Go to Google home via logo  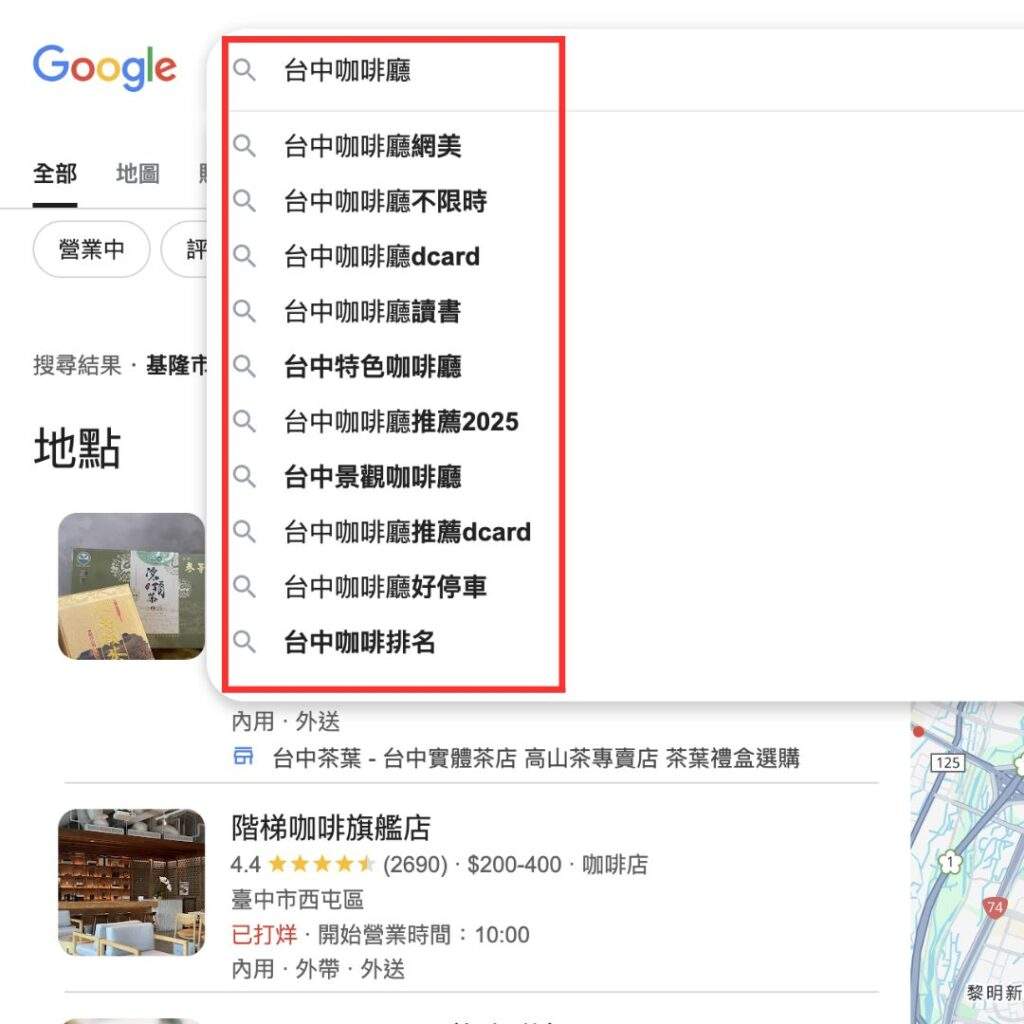click(x=104, y=68)
